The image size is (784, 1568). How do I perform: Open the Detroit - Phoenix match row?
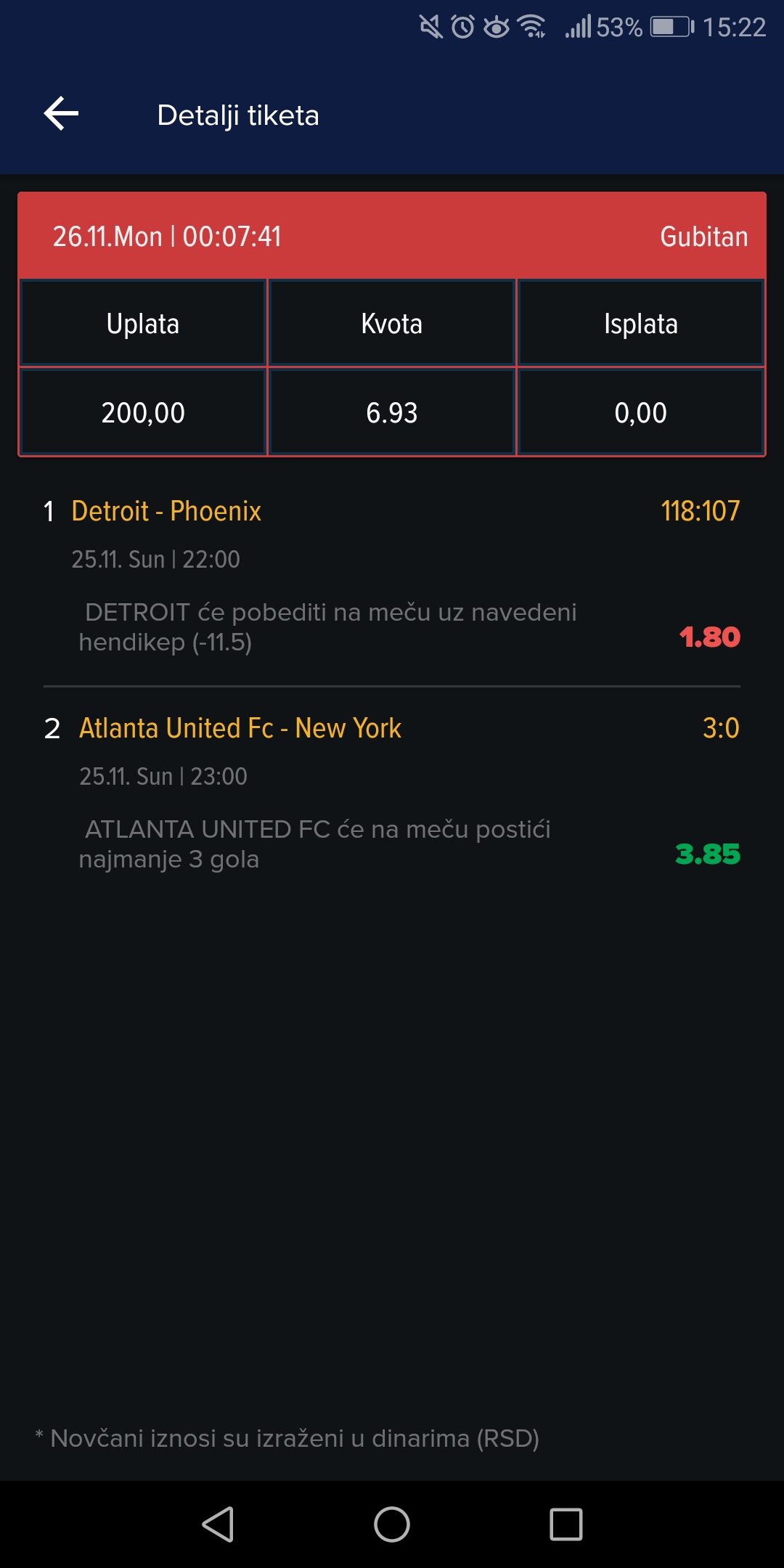(392, 576)
